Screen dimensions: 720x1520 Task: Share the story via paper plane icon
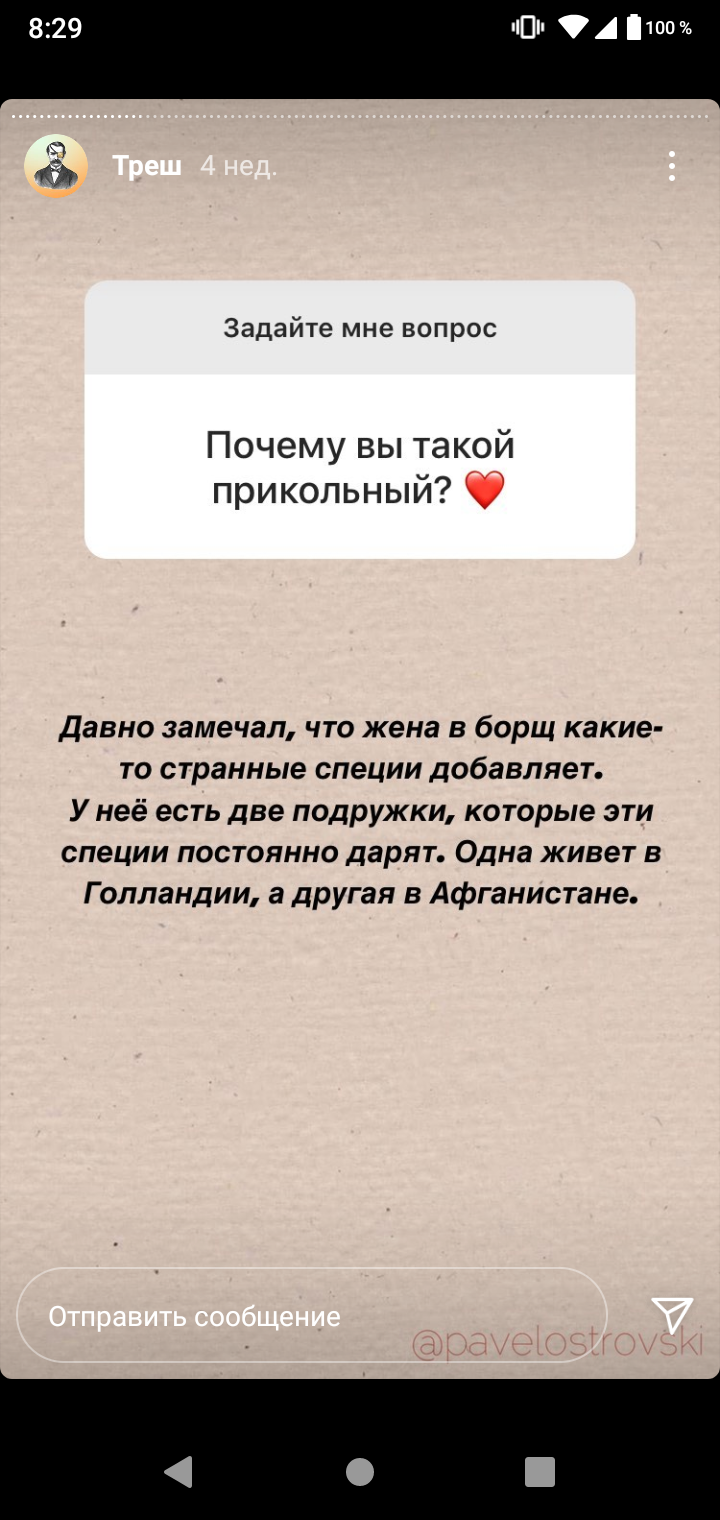coord(672,1316)
